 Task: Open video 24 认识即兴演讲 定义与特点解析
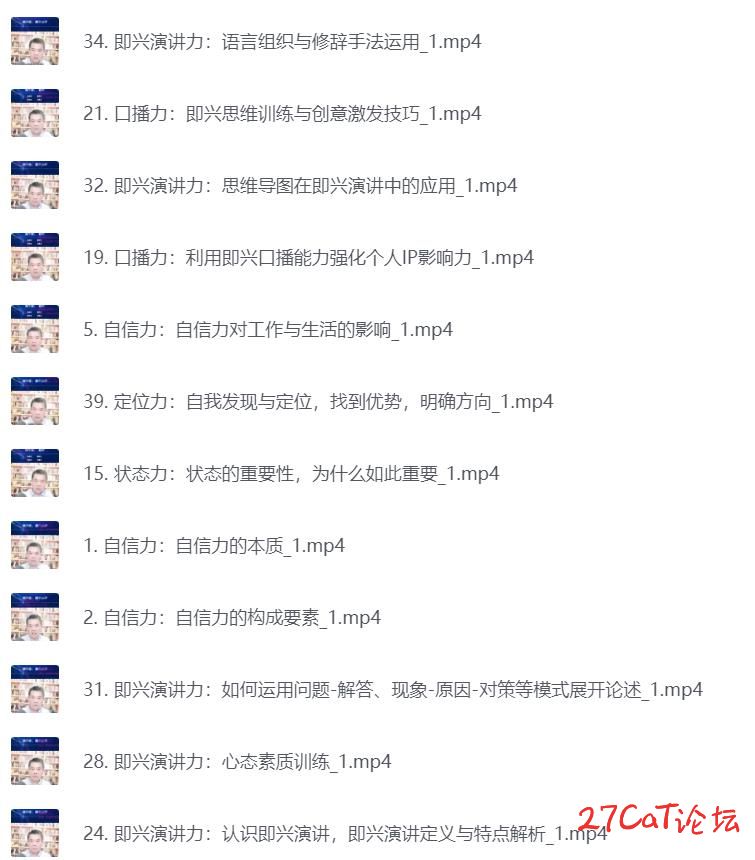coord(345,834)
